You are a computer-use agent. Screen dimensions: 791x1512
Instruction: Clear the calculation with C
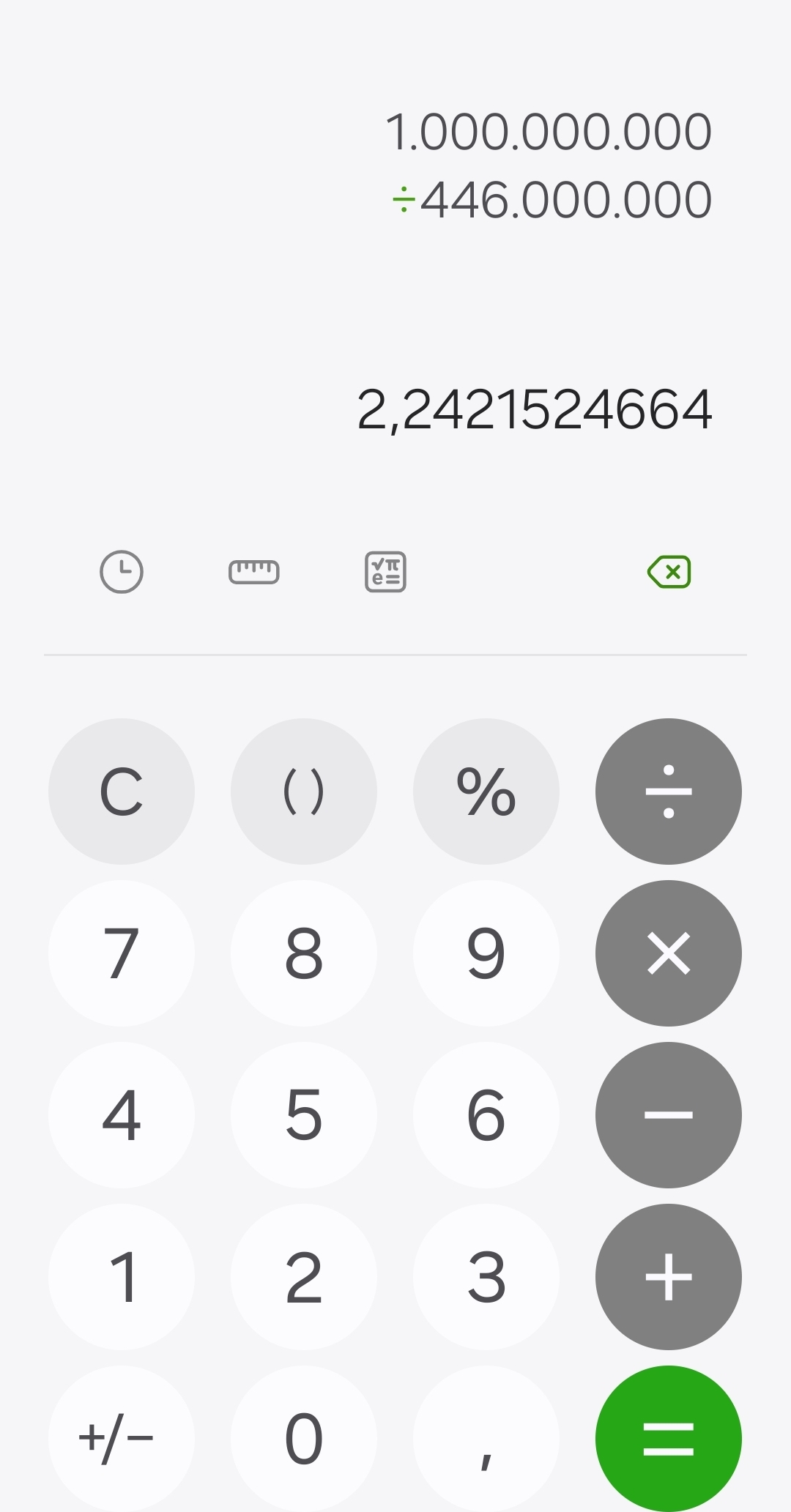pos(122,792)
